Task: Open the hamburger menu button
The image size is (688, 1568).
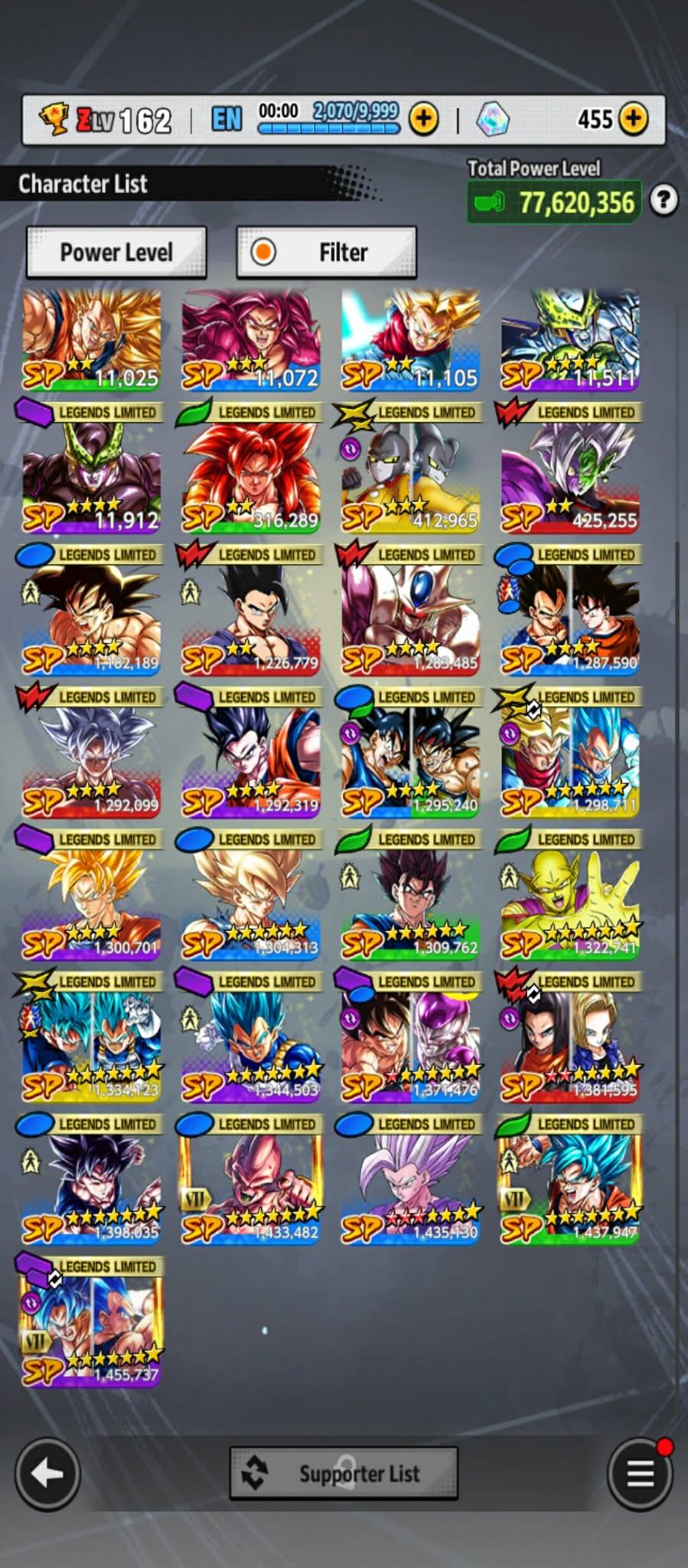Action: [x=639, y=1473]
